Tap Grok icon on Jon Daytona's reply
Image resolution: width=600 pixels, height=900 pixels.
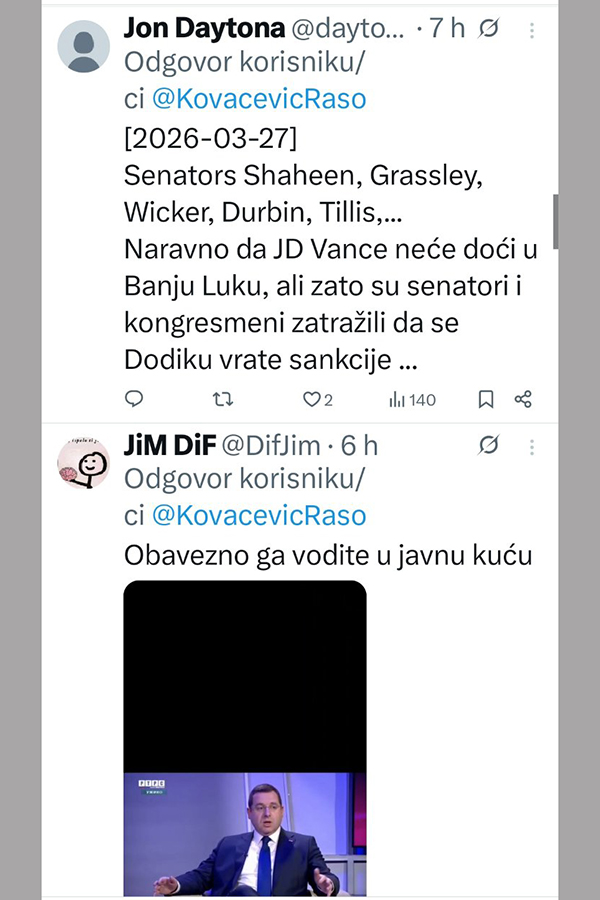pos(488,30)
